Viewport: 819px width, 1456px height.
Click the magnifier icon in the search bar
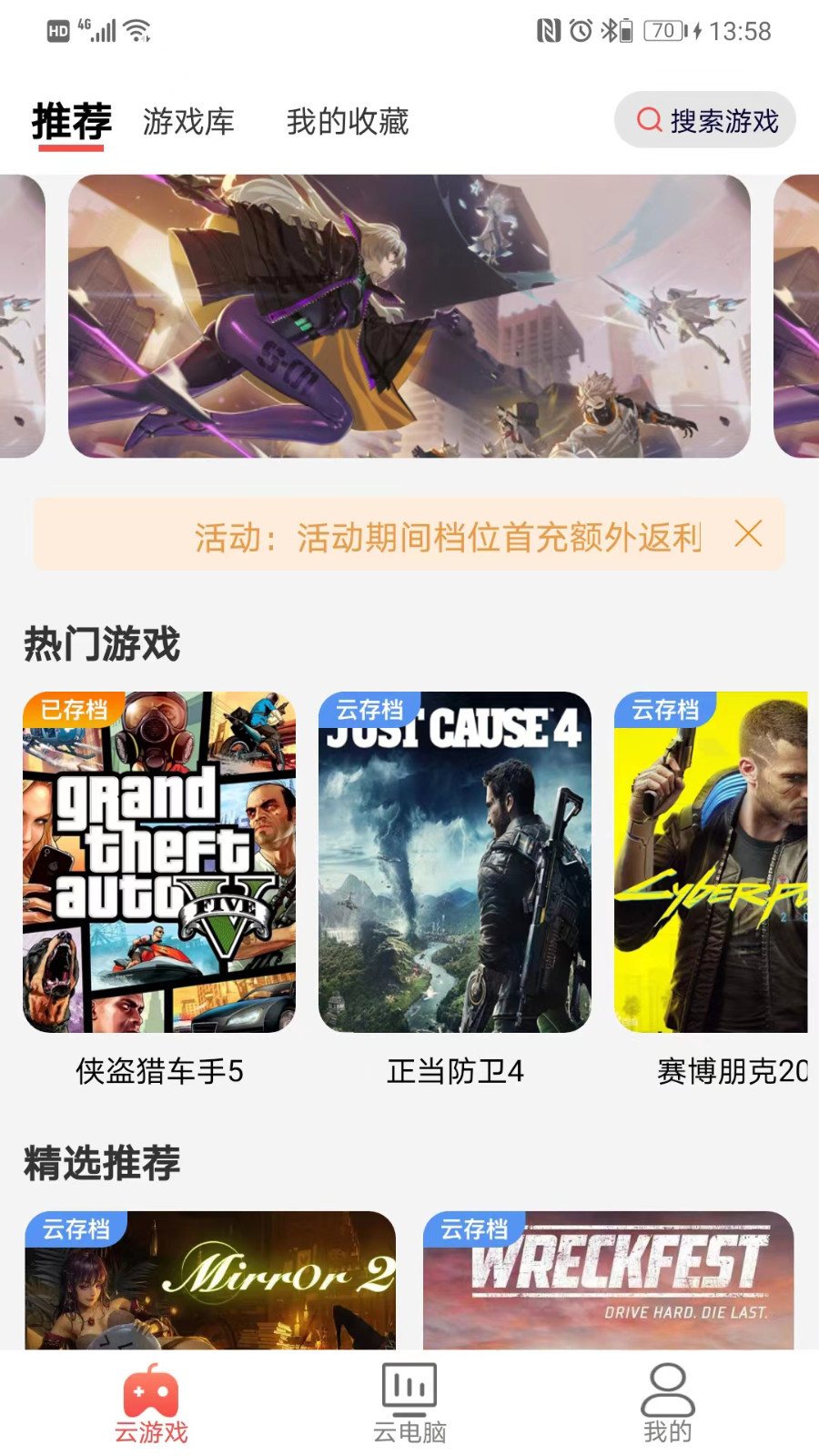(648, 119)
